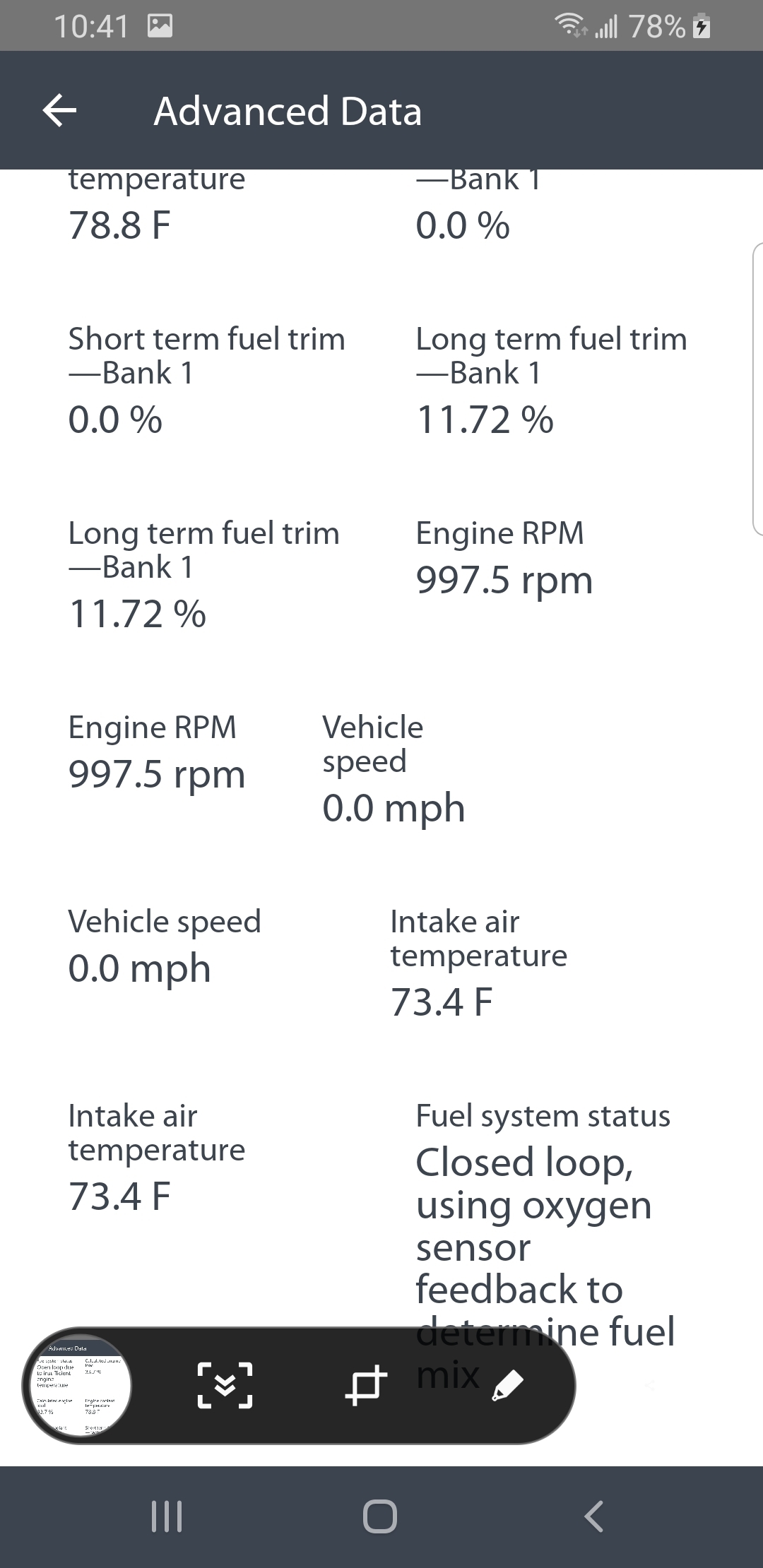Screen dimensions: 763x1568
Task: Go to the home screen
Action: point(380,1516)
